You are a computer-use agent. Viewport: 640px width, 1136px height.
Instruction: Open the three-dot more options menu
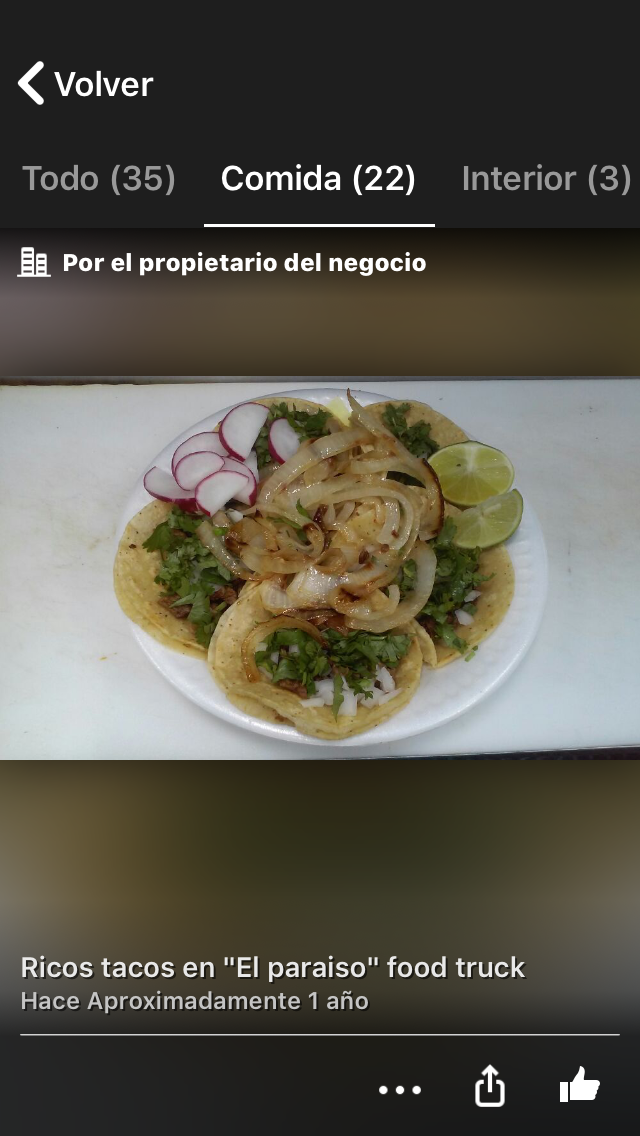pos(400,1090)
